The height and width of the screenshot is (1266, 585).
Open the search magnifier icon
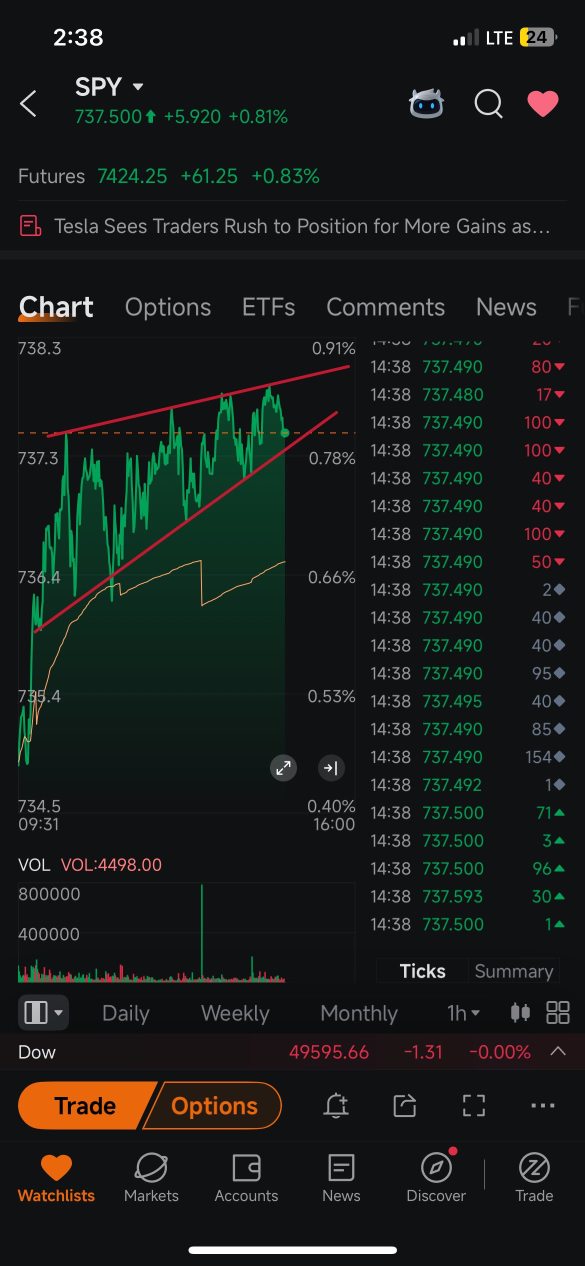click(x=488, y=103)
